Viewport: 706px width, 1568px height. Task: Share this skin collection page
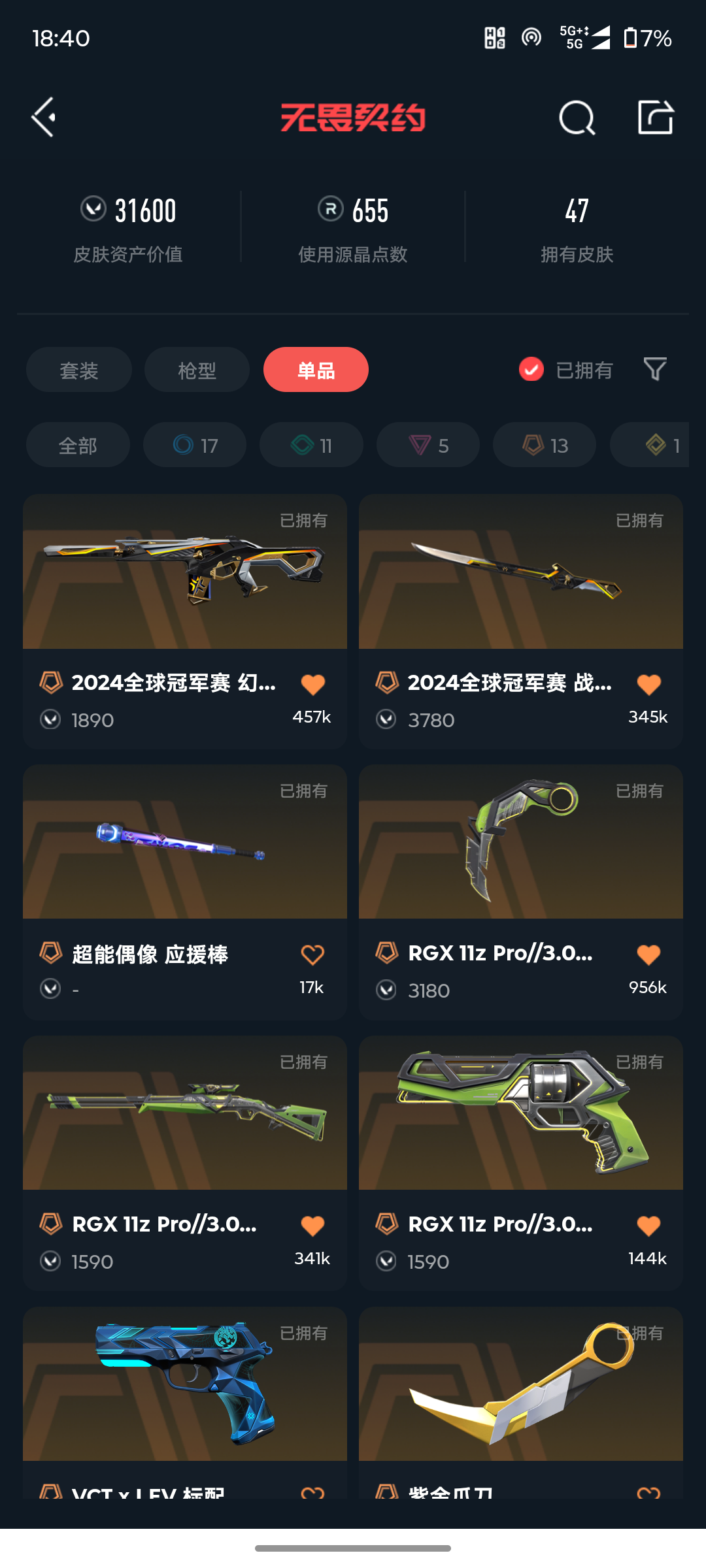[x=655, y=118]
